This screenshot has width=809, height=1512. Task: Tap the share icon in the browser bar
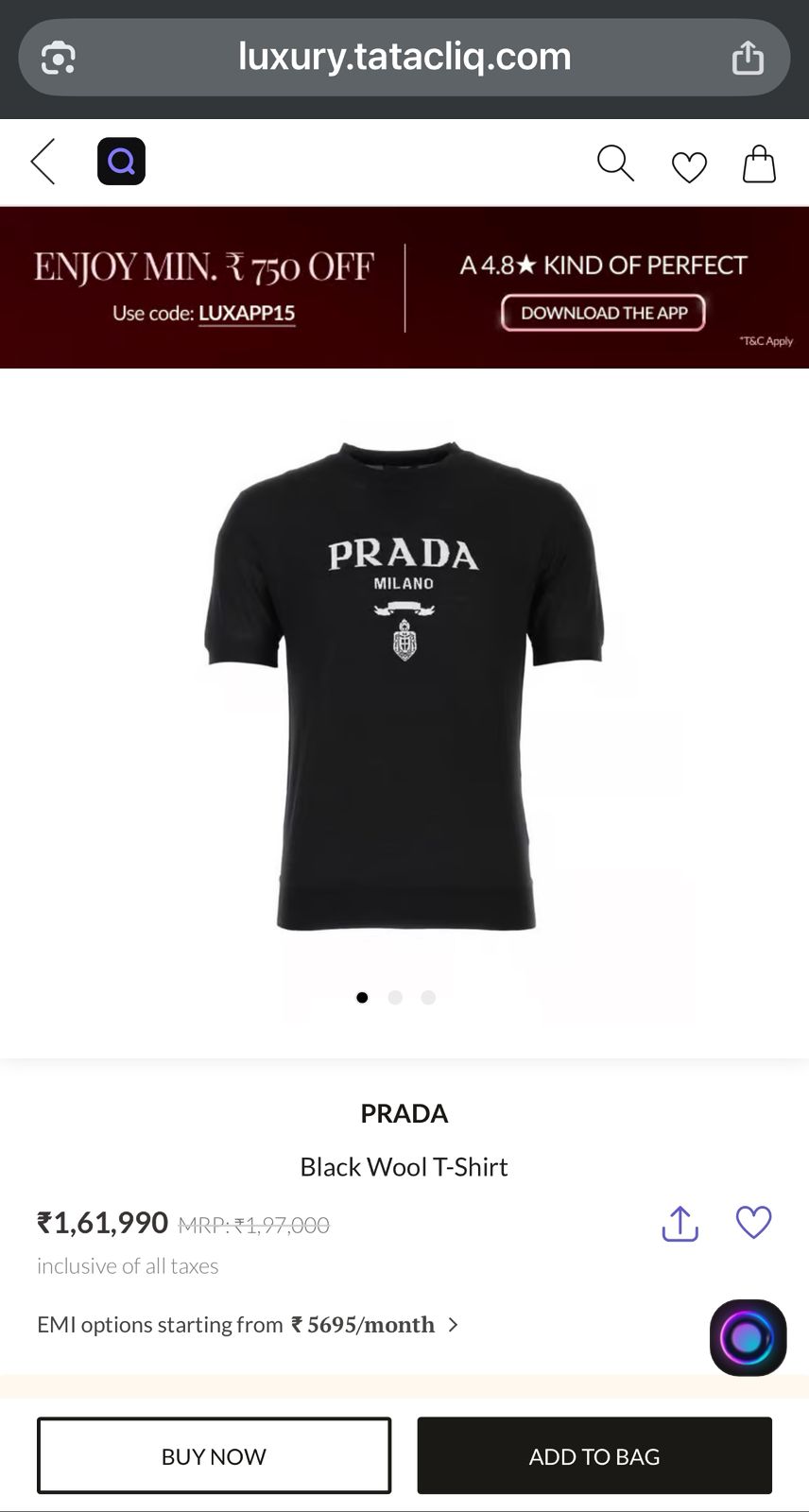point(749,57)
